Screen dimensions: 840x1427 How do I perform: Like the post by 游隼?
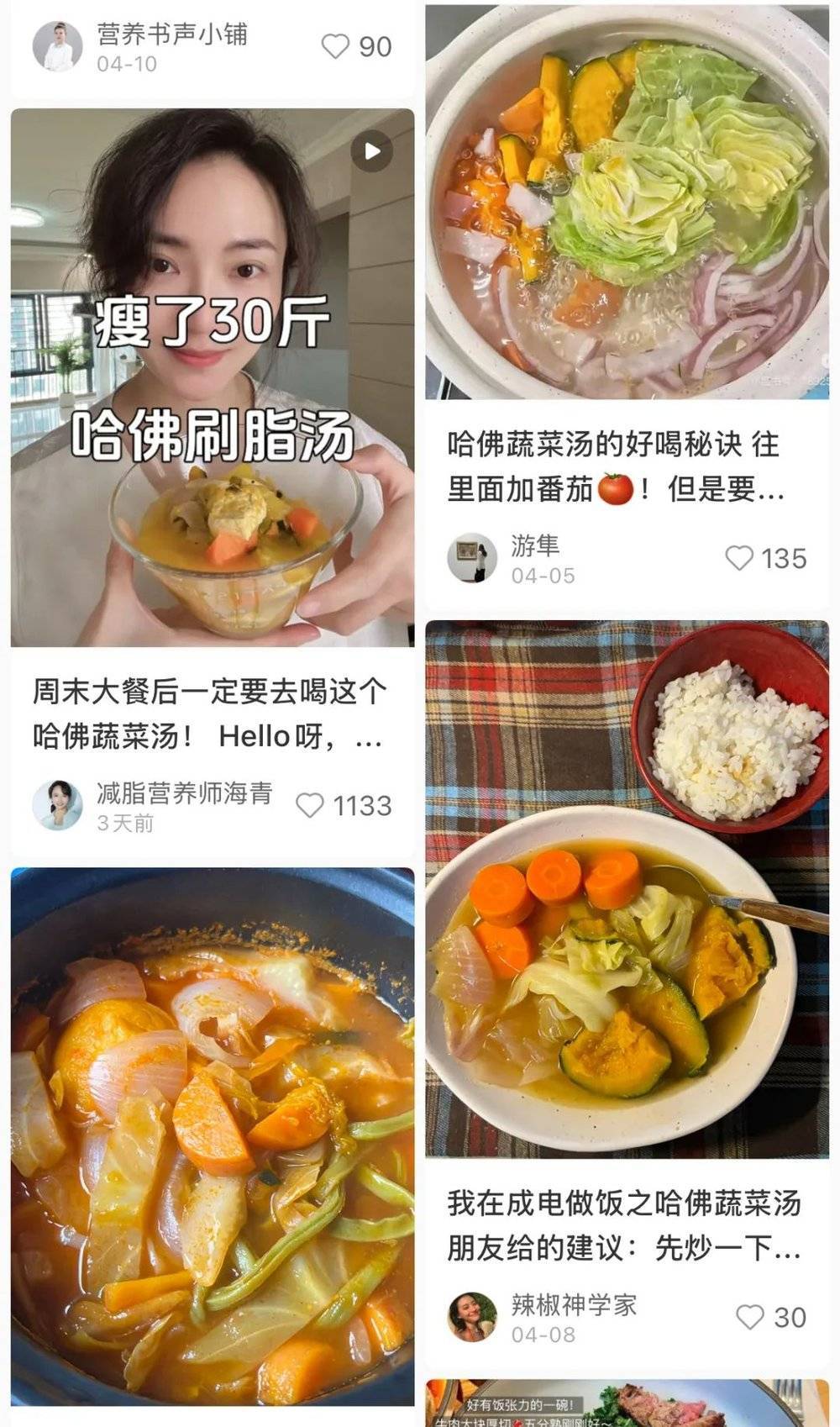pos(739,558)
